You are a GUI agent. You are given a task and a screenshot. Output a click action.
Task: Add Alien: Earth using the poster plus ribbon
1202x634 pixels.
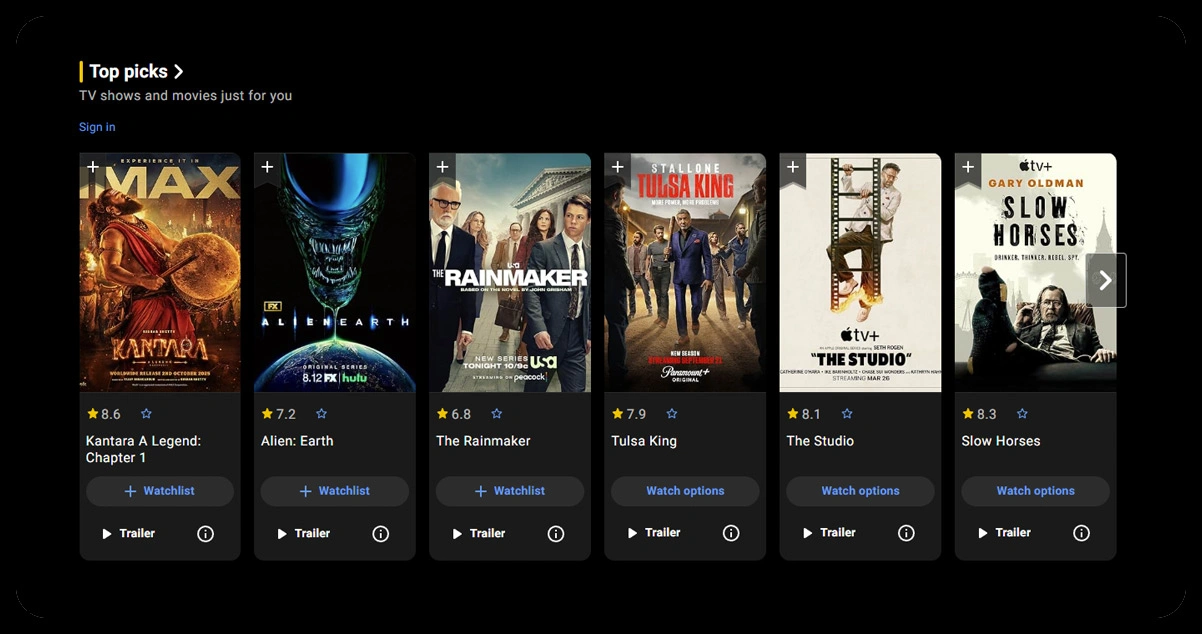tap(268, 167)
